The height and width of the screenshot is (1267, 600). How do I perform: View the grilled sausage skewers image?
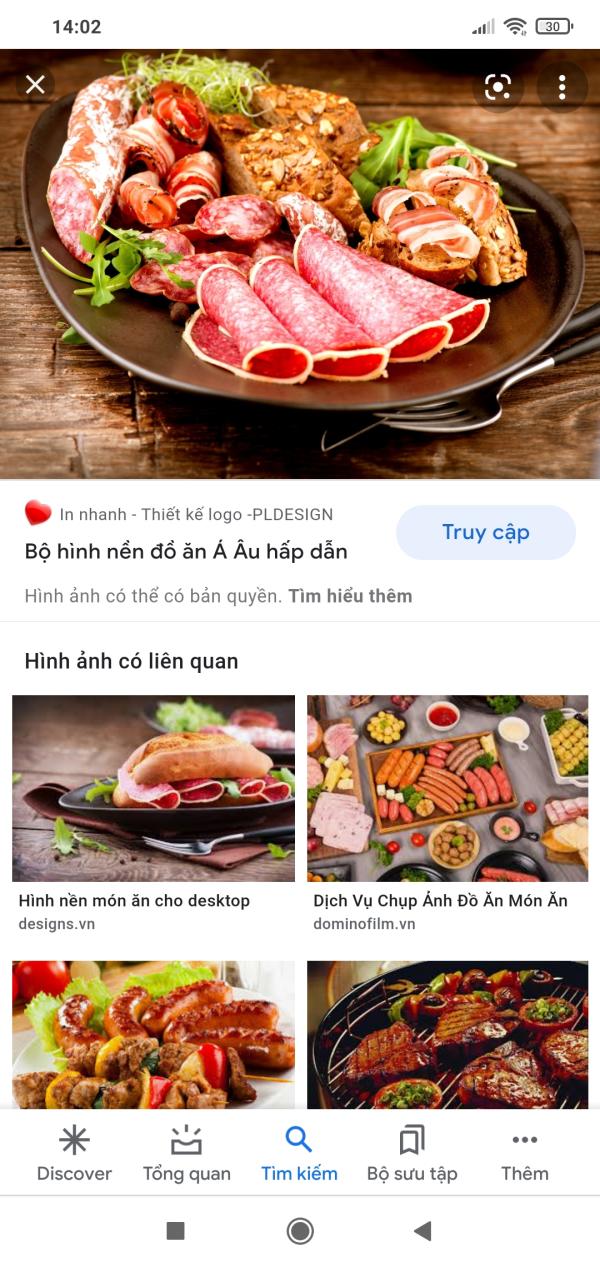click(x=153, y=1034)
